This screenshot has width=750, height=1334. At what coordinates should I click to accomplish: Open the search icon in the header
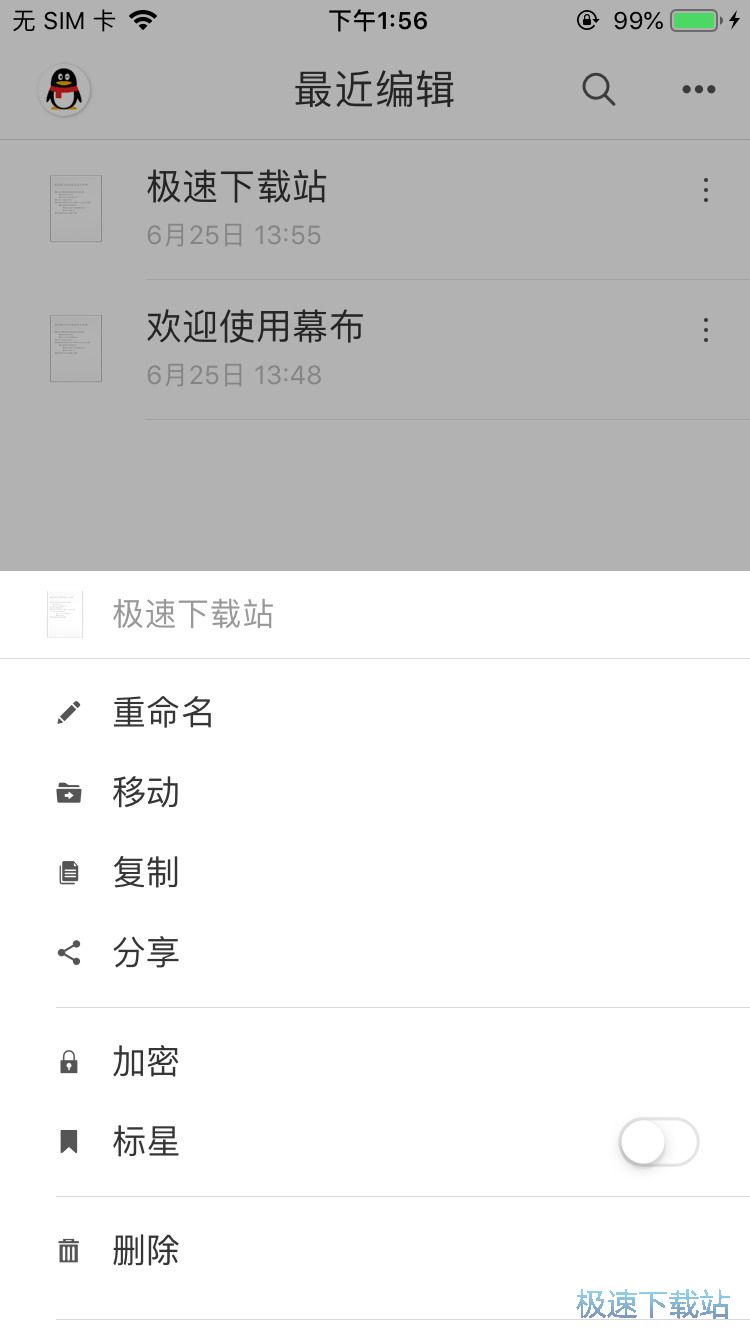tap(598, 90)
